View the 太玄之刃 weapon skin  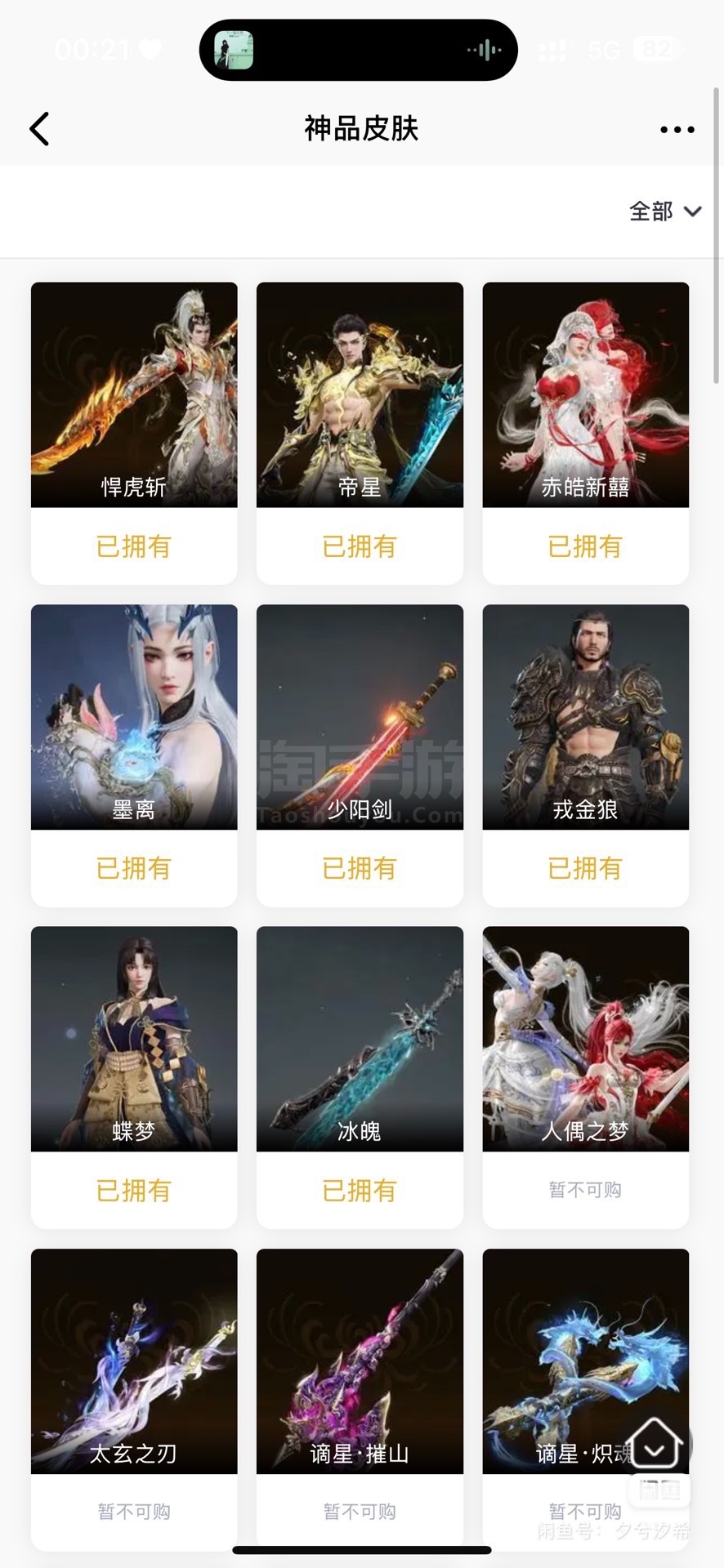click(x=134, y=1361)
